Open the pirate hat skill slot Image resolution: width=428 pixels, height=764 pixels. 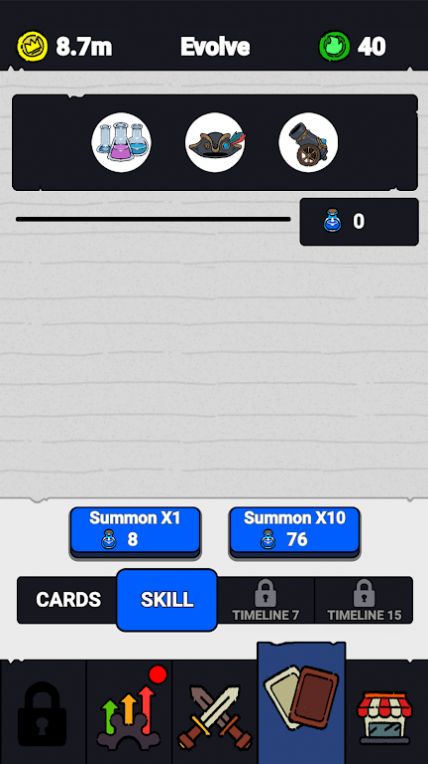click(x=215, y=142)
